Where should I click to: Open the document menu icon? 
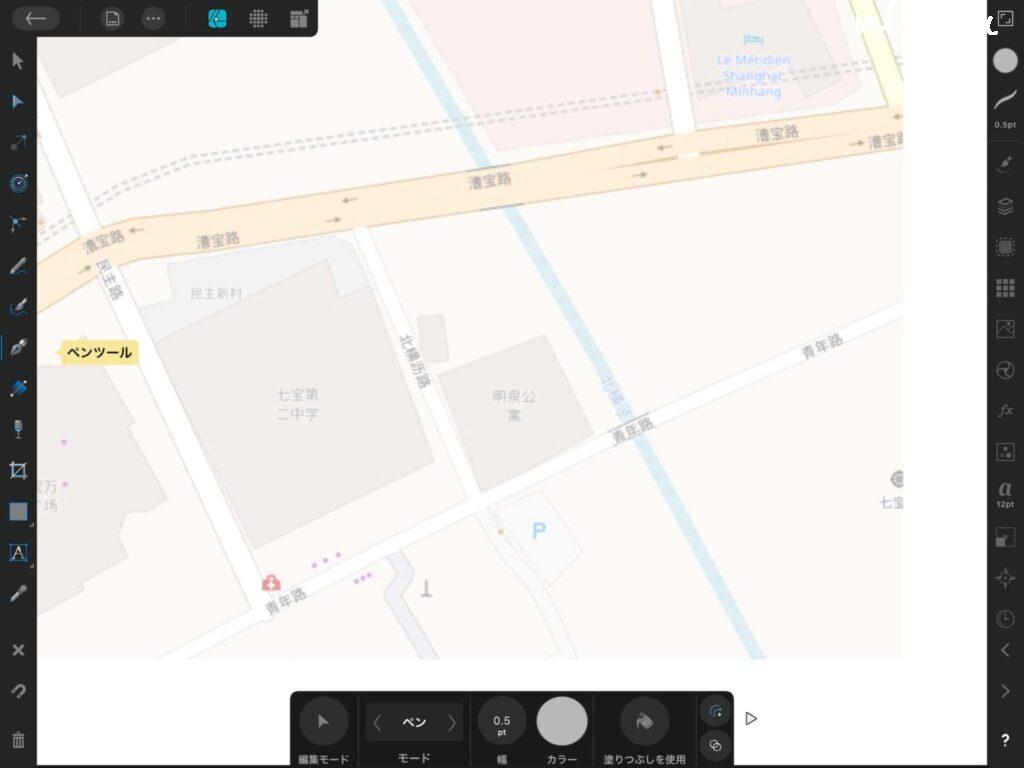(x=112, y=18)
